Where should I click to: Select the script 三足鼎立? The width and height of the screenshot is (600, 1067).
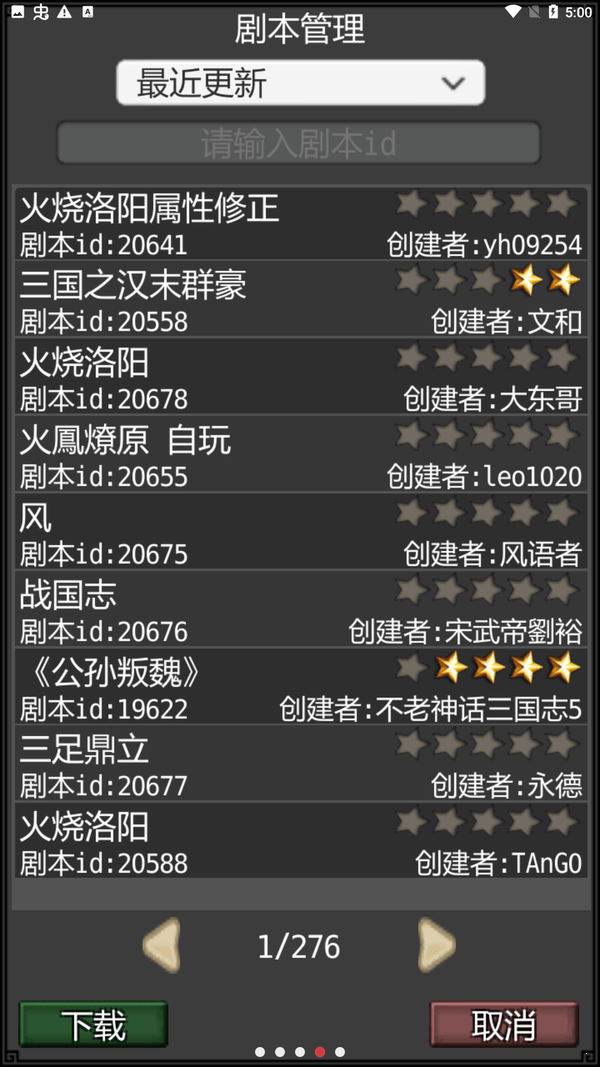click(x=300, y=765)
